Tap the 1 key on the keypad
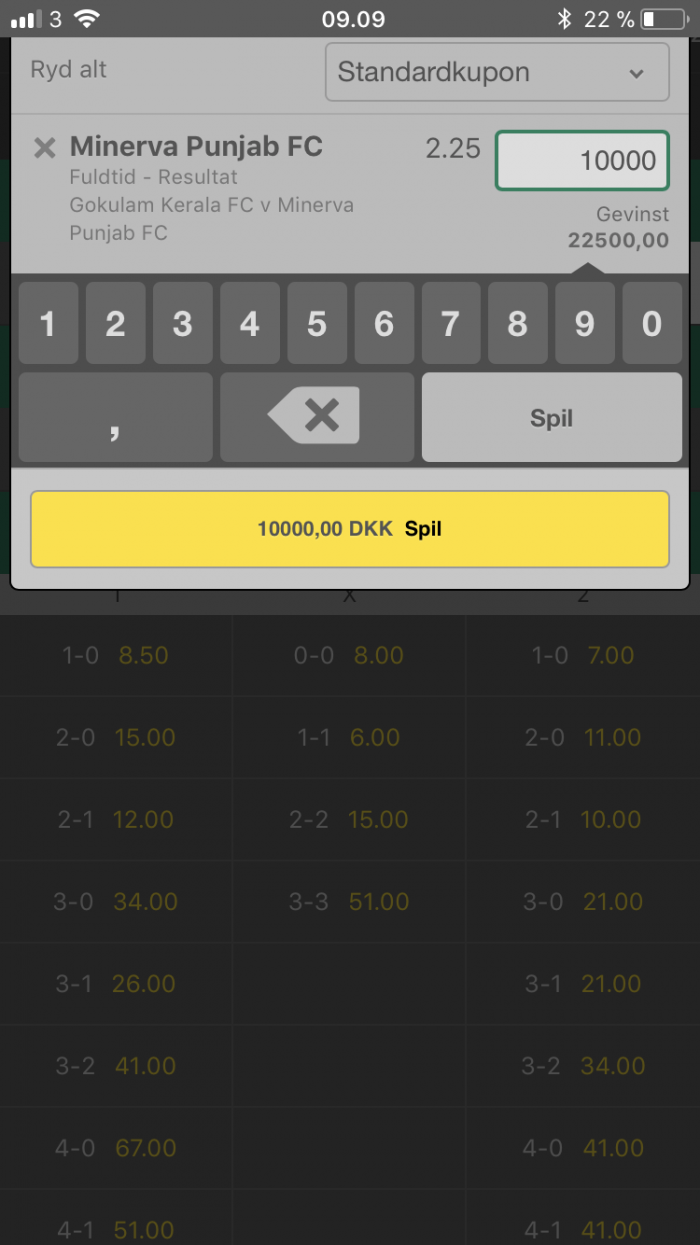 point(48,323)
